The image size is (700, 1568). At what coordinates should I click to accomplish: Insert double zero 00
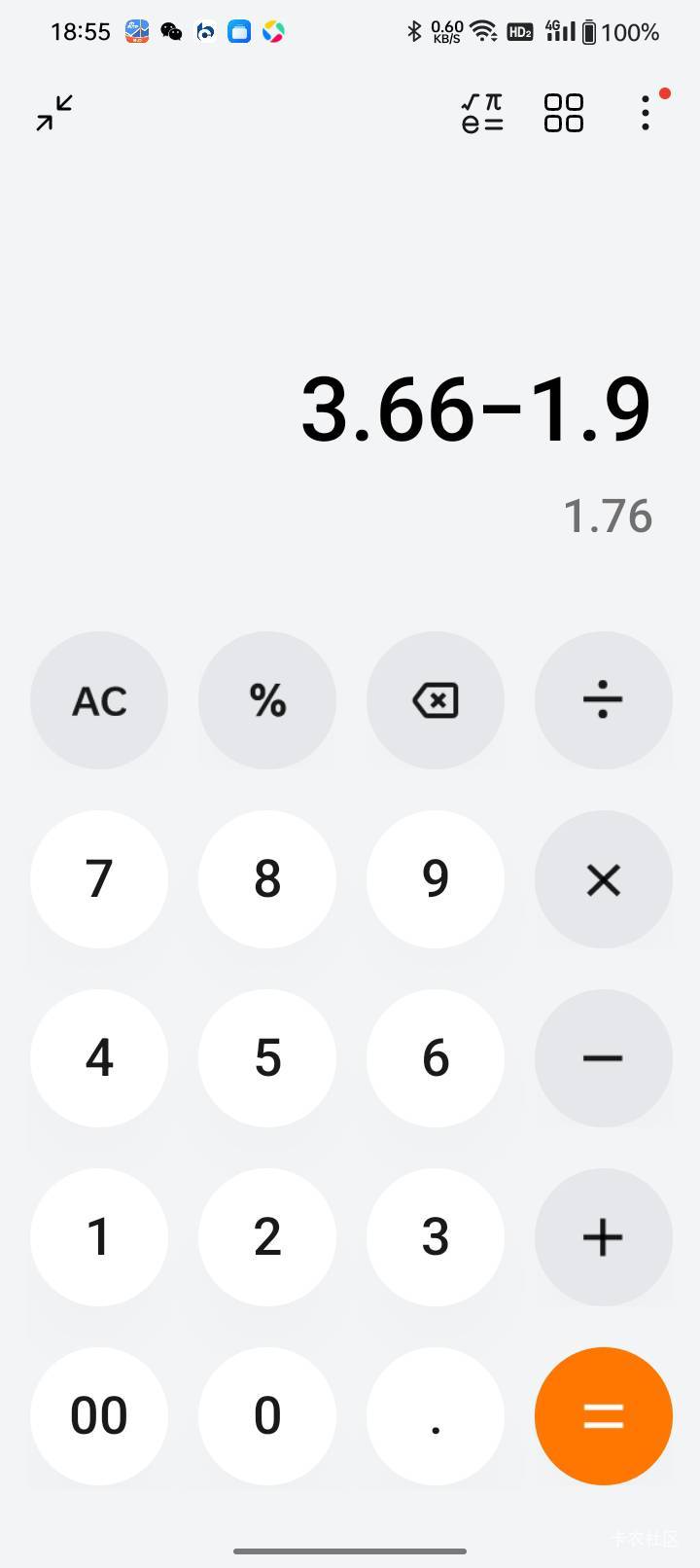tap(99, 1416)
